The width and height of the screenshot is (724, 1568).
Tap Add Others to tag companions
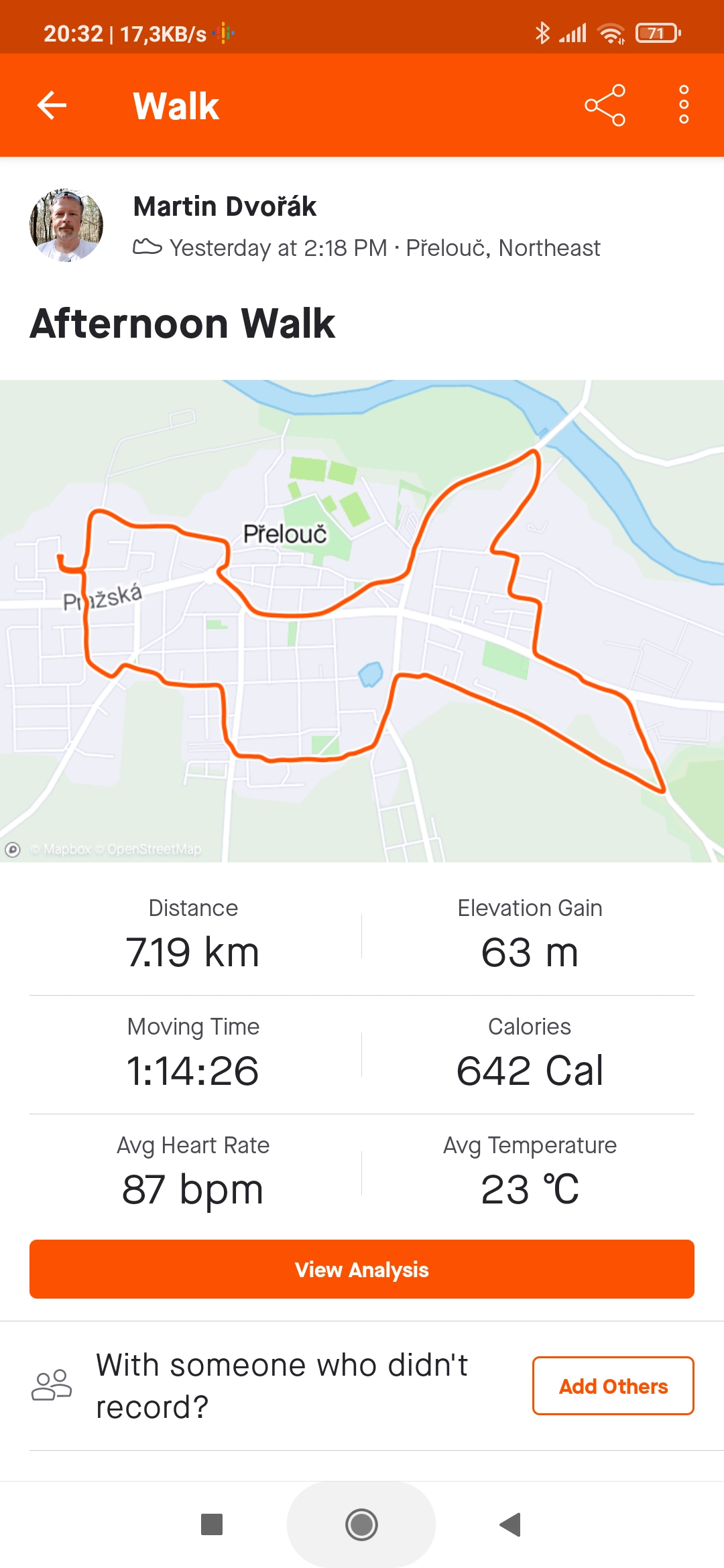coord(613,1386)
